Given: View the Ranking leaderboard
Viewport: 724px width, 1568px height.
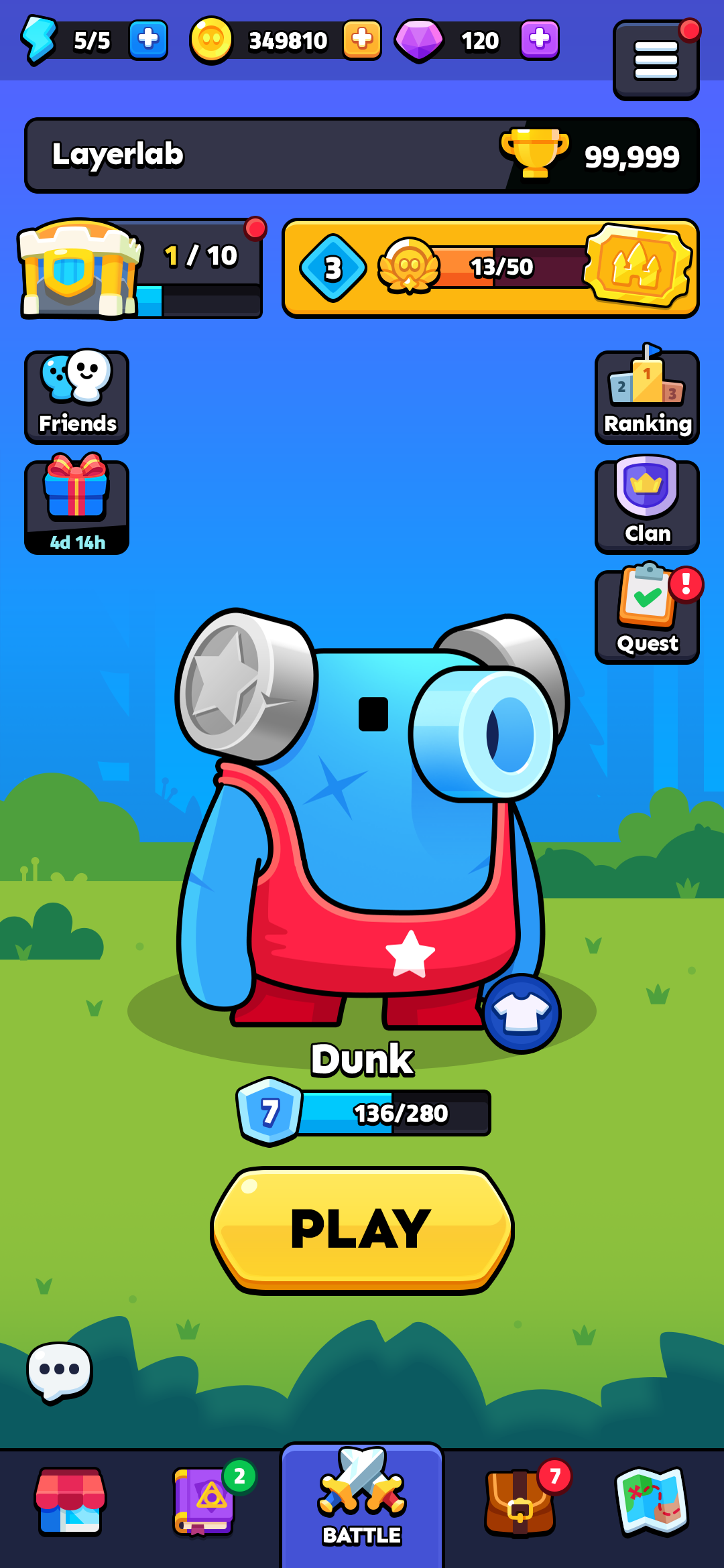Looking at the screenshot, I should click(647, 397).
